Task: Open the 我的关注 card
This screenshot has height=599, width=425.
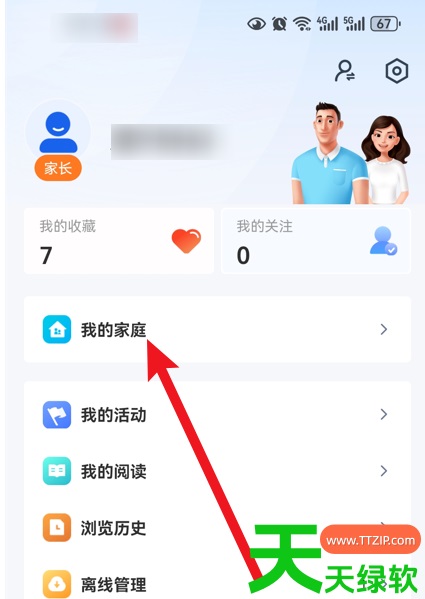Action: tap(316, 241)
